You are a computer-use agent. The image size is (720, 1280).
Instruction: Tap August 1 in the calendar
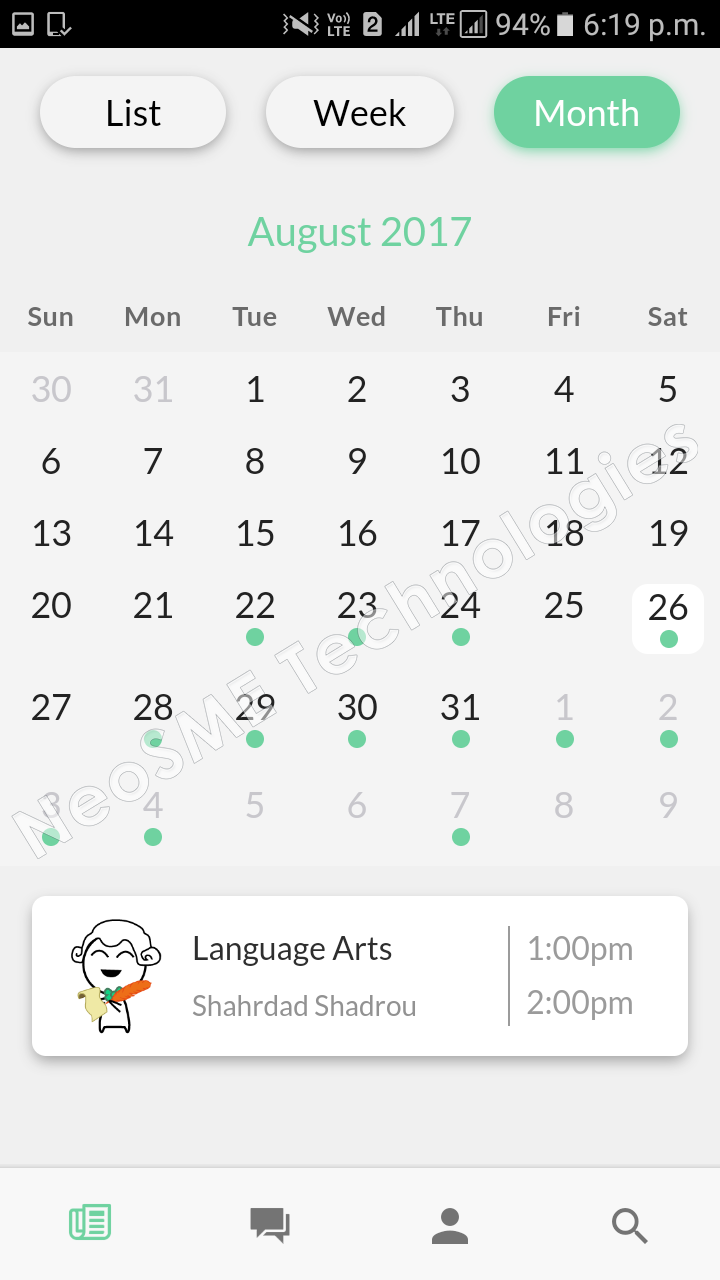click(x=255, y=390)
